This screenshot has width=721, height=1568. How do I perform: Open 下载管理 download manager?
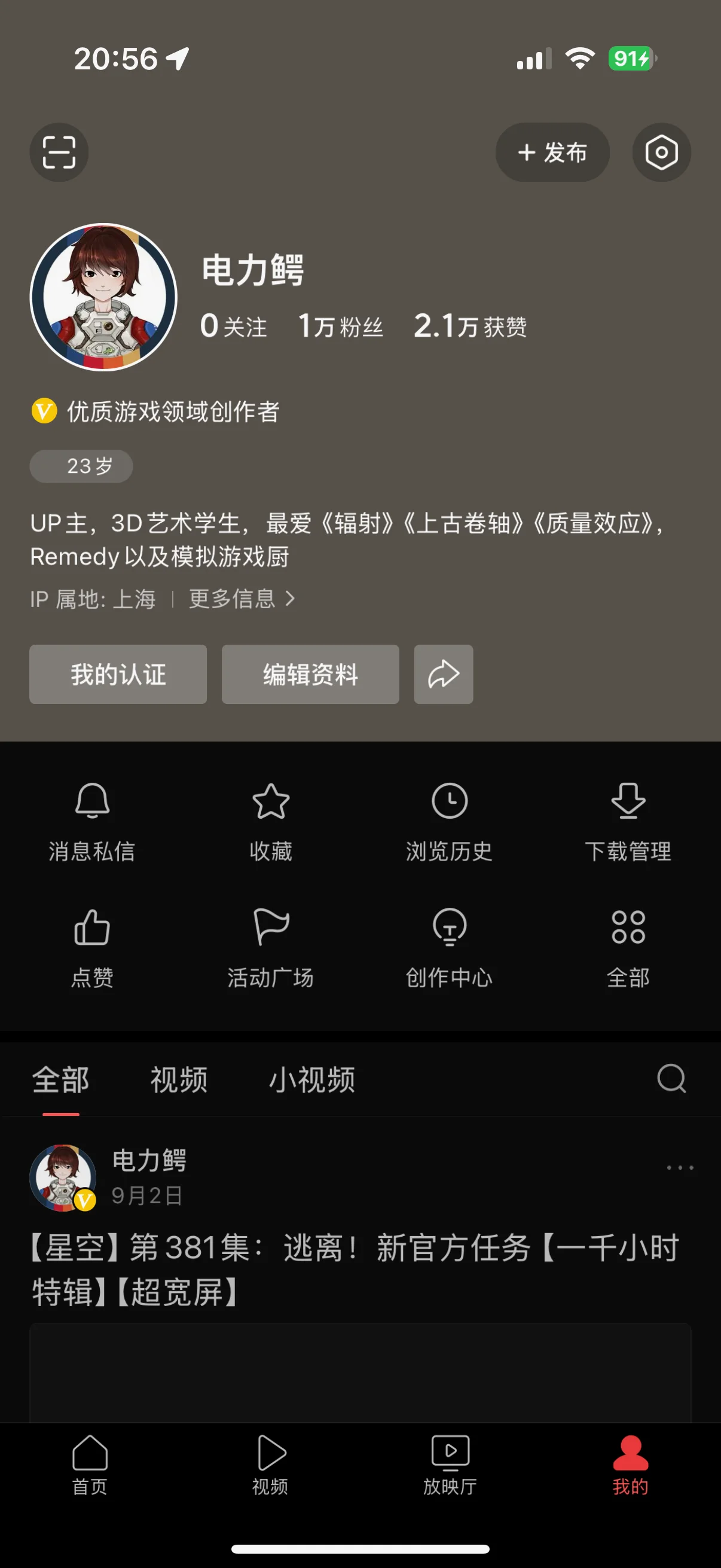coord(628,822)
